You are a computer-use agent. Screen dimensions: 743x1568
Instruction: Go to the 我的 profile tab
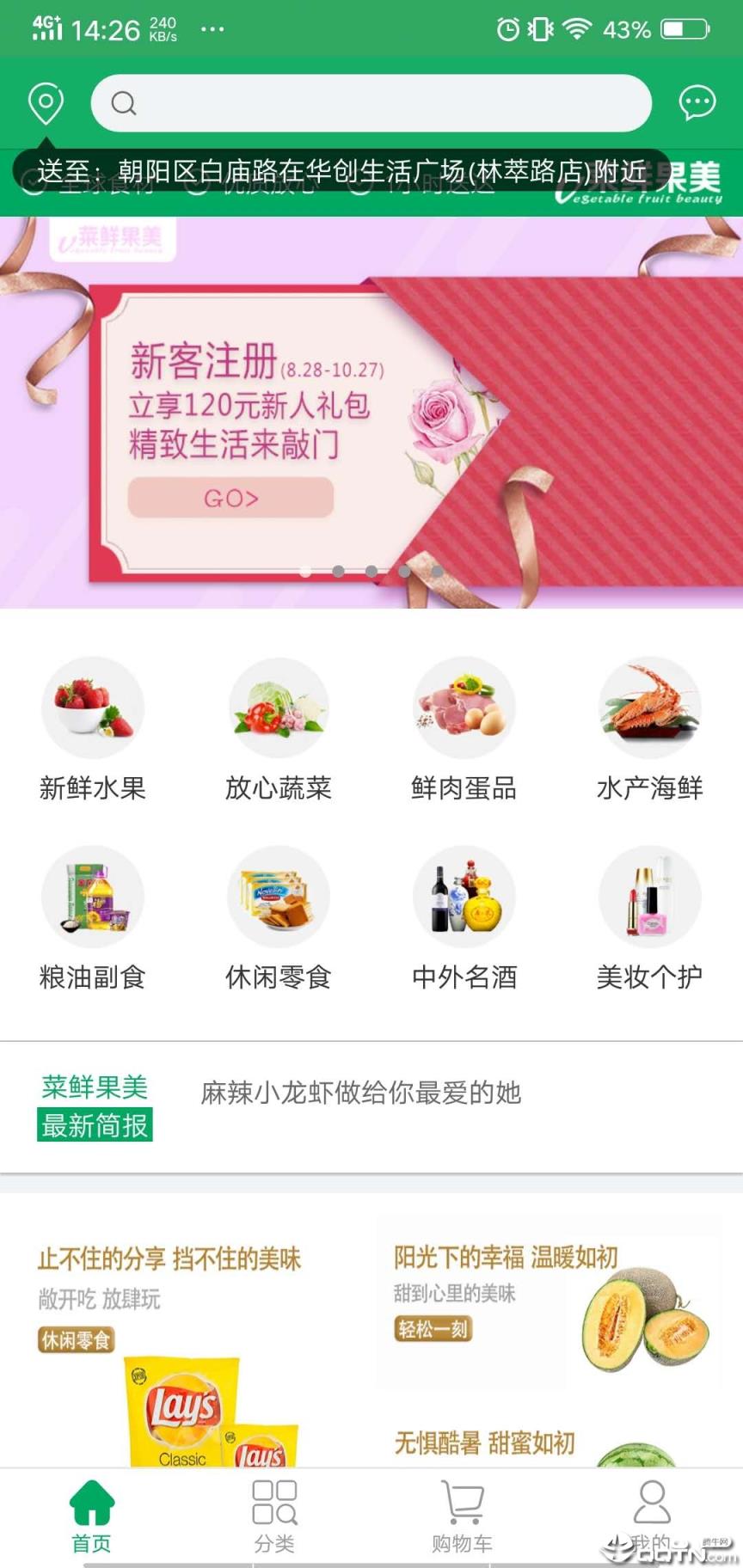point(650,1516)
